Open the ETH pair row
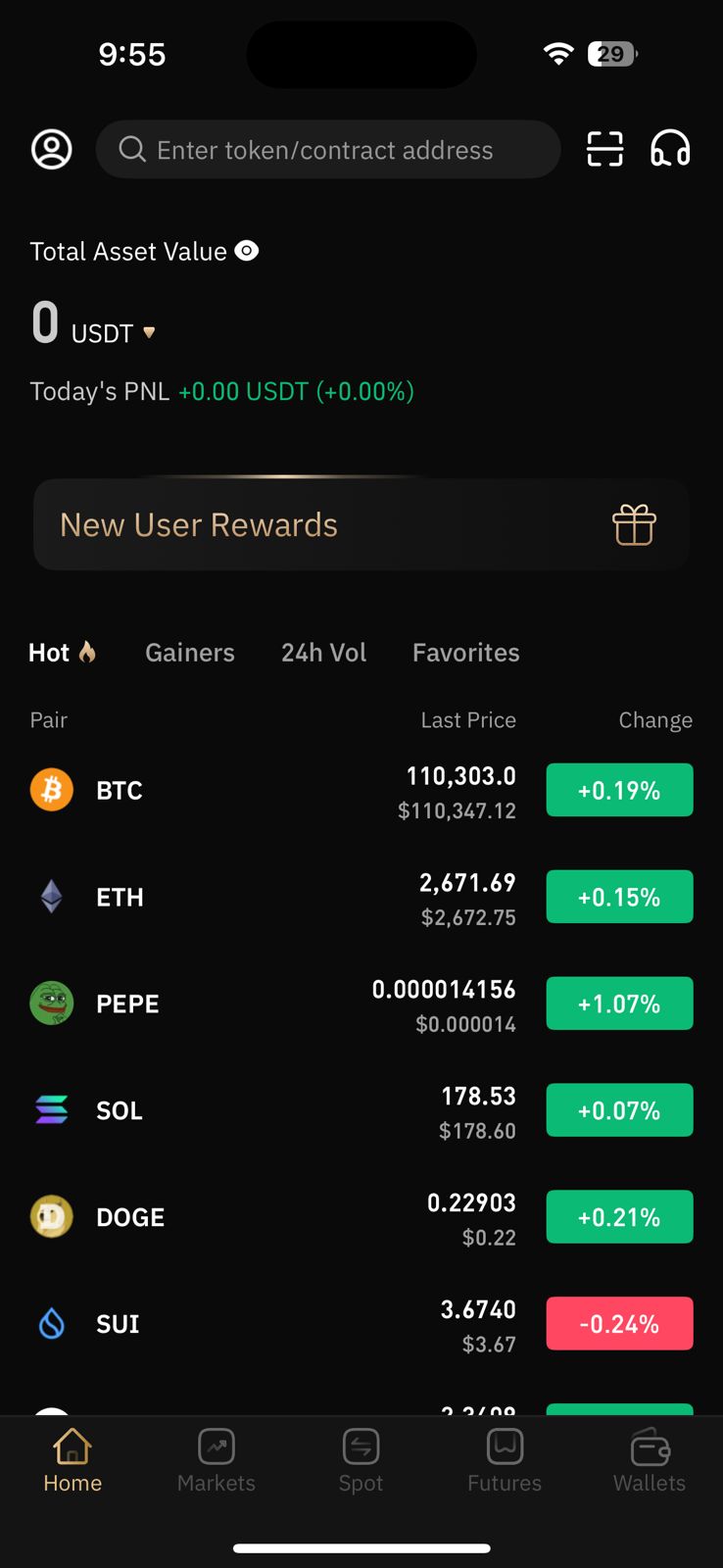The height and width of the screenshot is (1568, 723). [x=361, y=898]
